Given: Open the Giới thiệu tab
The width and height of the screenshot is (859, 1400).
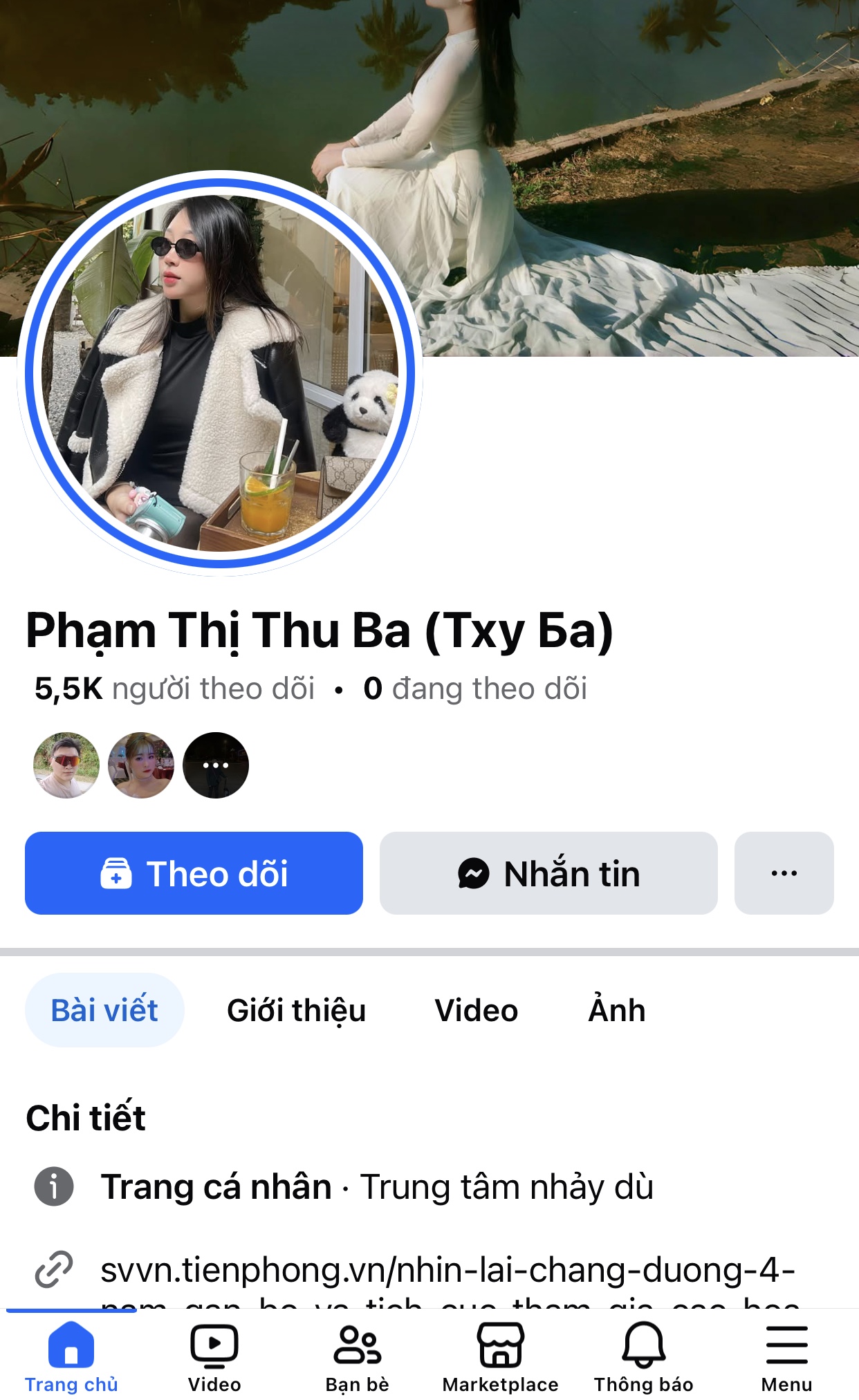Looking at the screenshot, I should (296, 1010).
